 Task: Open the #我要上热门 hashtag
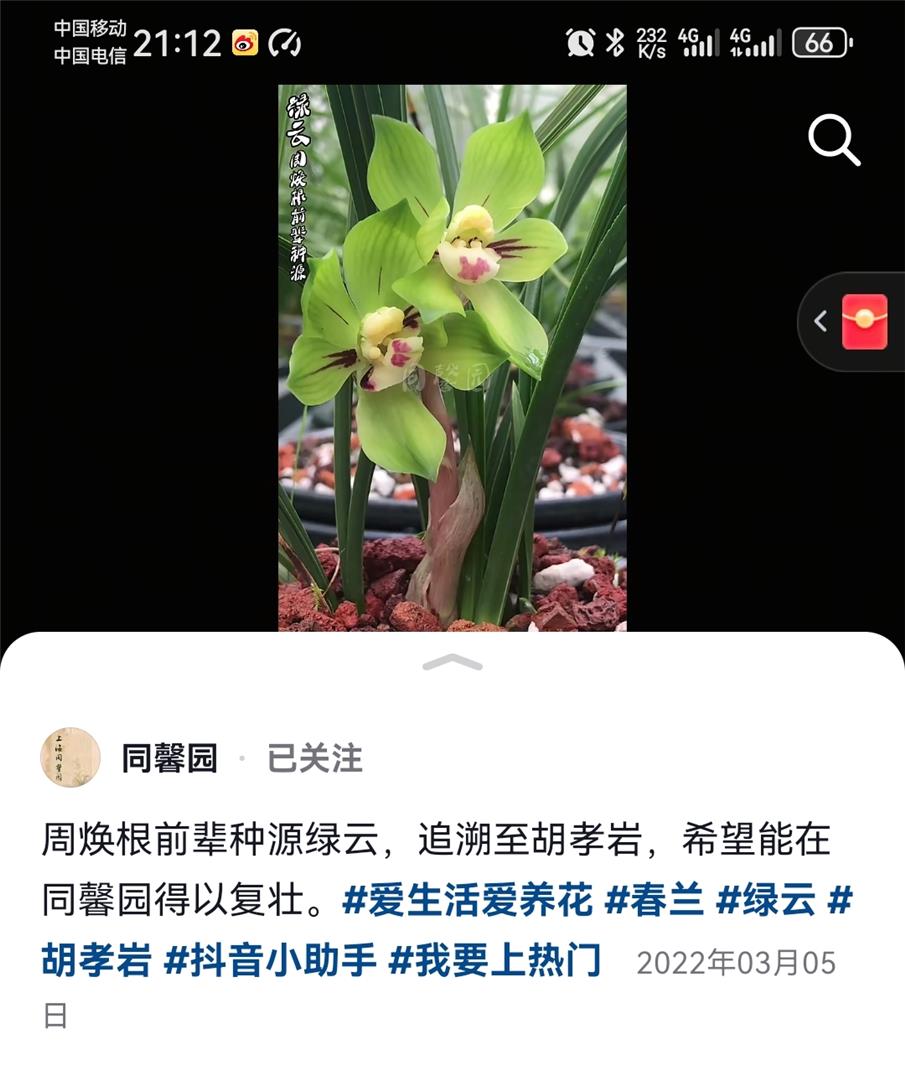495,961
